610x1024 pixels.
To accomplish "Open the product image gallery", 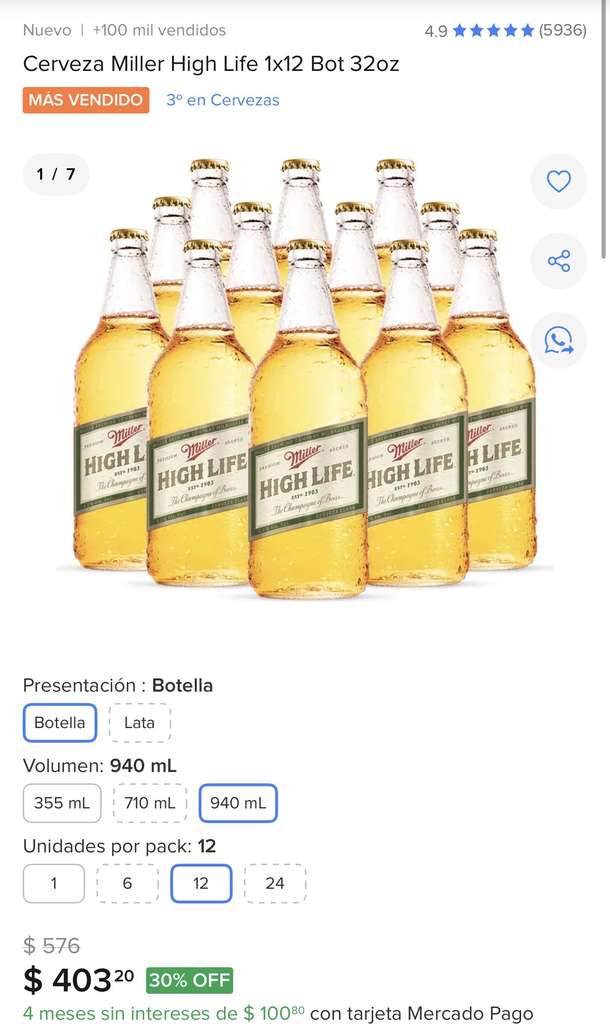I will click(x=305, y=379).
